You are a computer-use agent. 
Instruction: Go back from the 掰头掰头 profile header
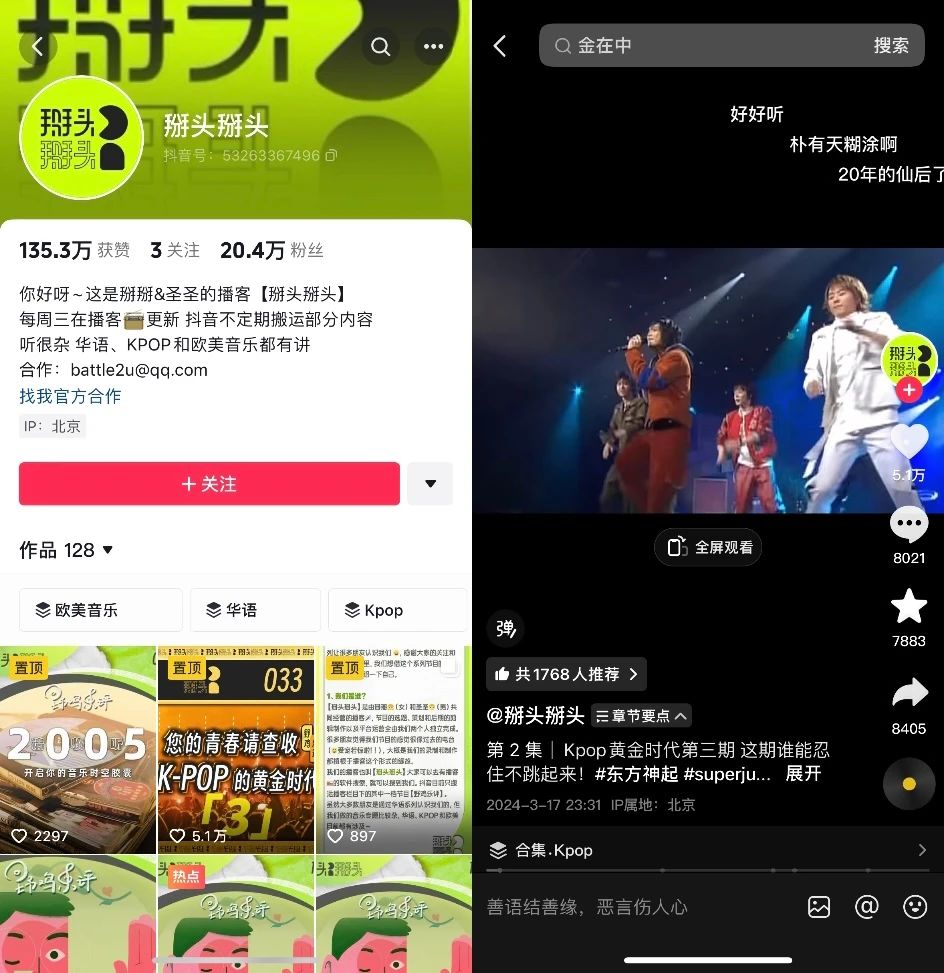point(37,47)
